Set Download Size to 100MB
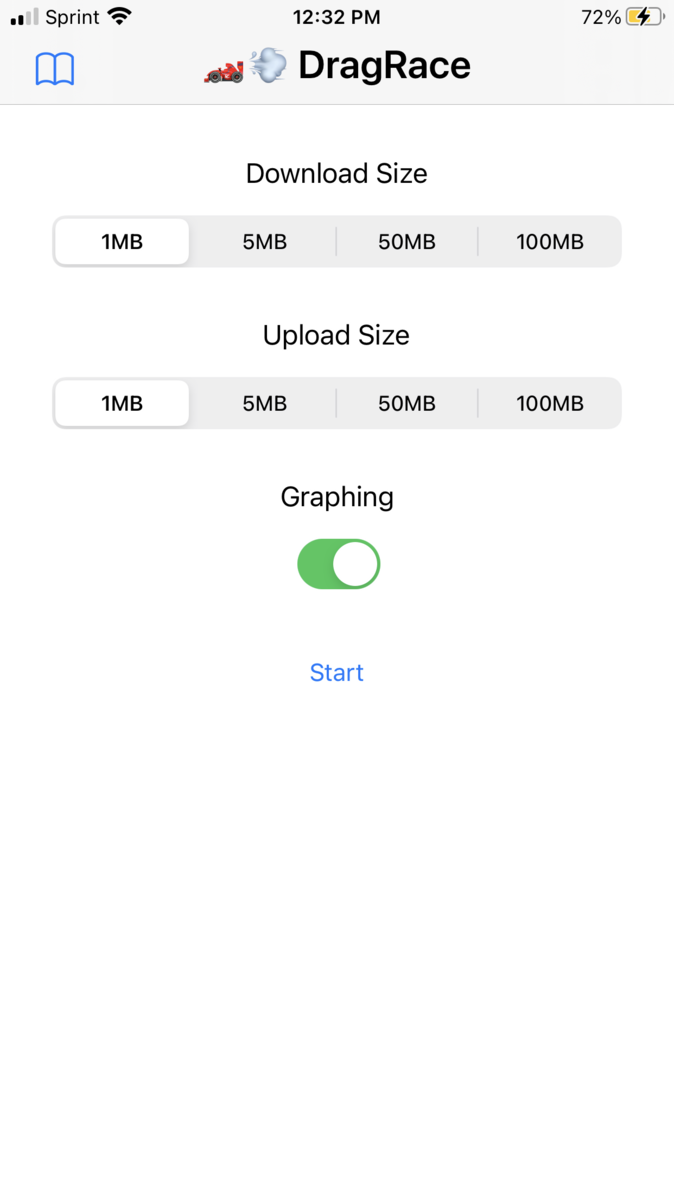Screen dimensions: 674x1198 click(549, 242)
